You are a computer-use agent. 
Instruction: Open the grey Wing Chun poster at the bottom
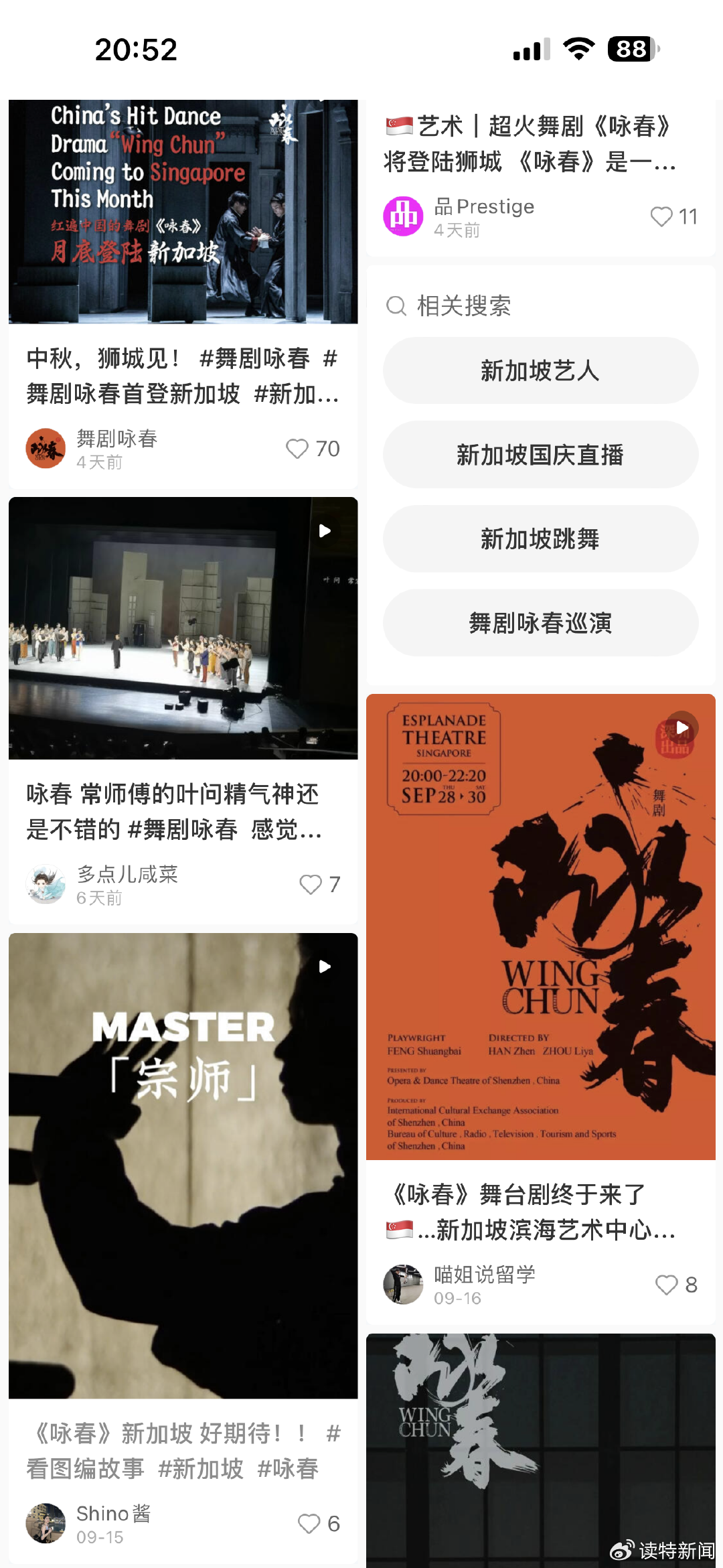pos(540,1447)
